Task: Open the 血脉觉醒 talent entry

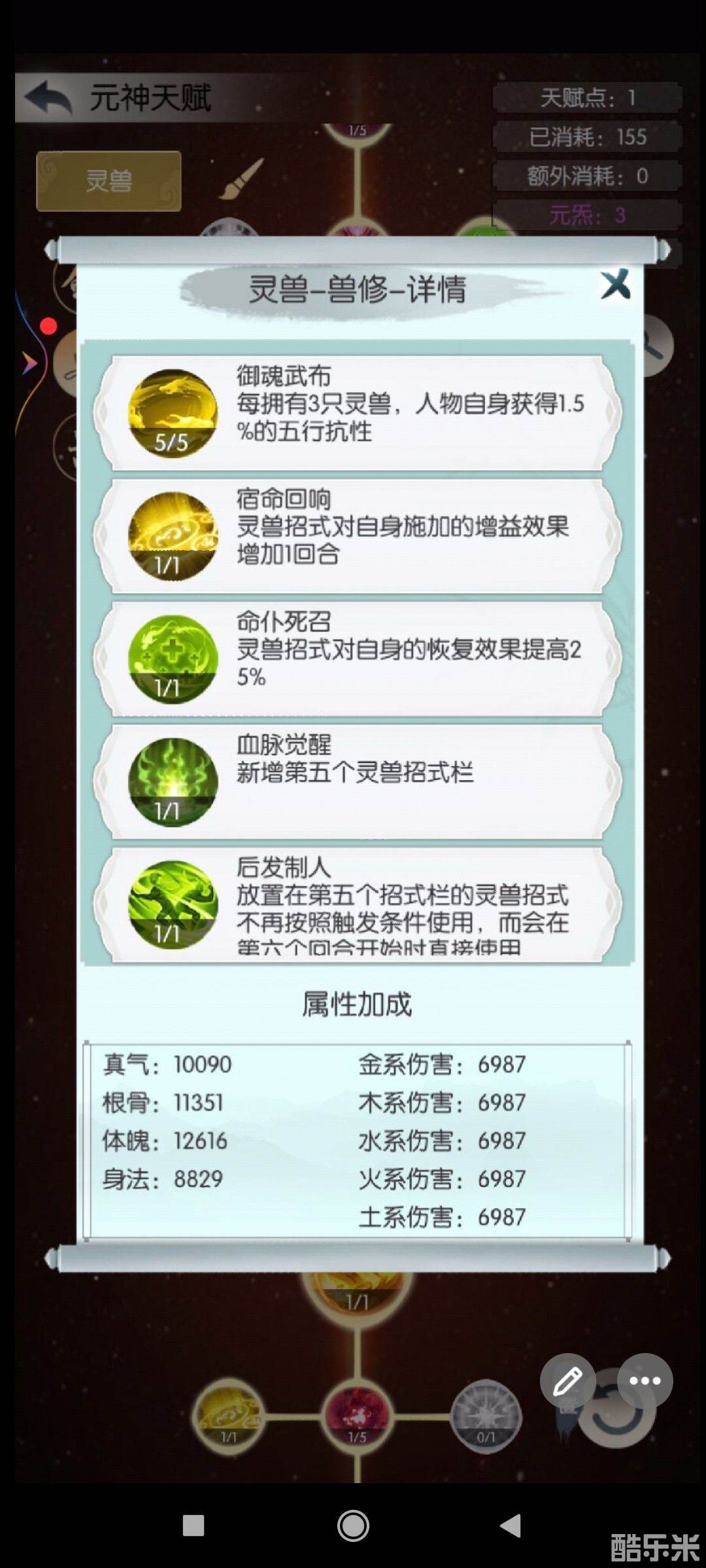Action: pyautogui.click(x=357, y=781)
